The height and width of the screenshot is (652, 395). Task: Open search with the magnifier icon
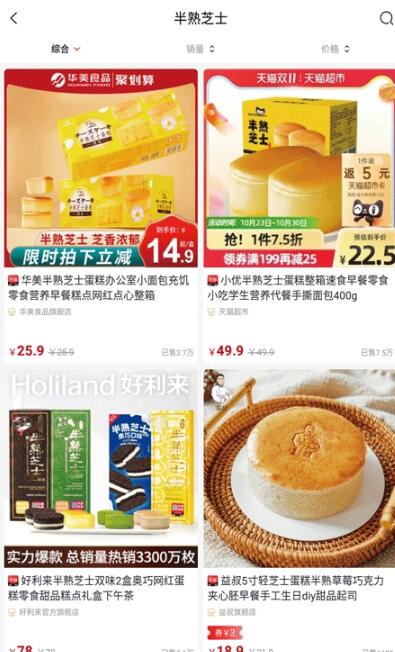coord(386,18)
